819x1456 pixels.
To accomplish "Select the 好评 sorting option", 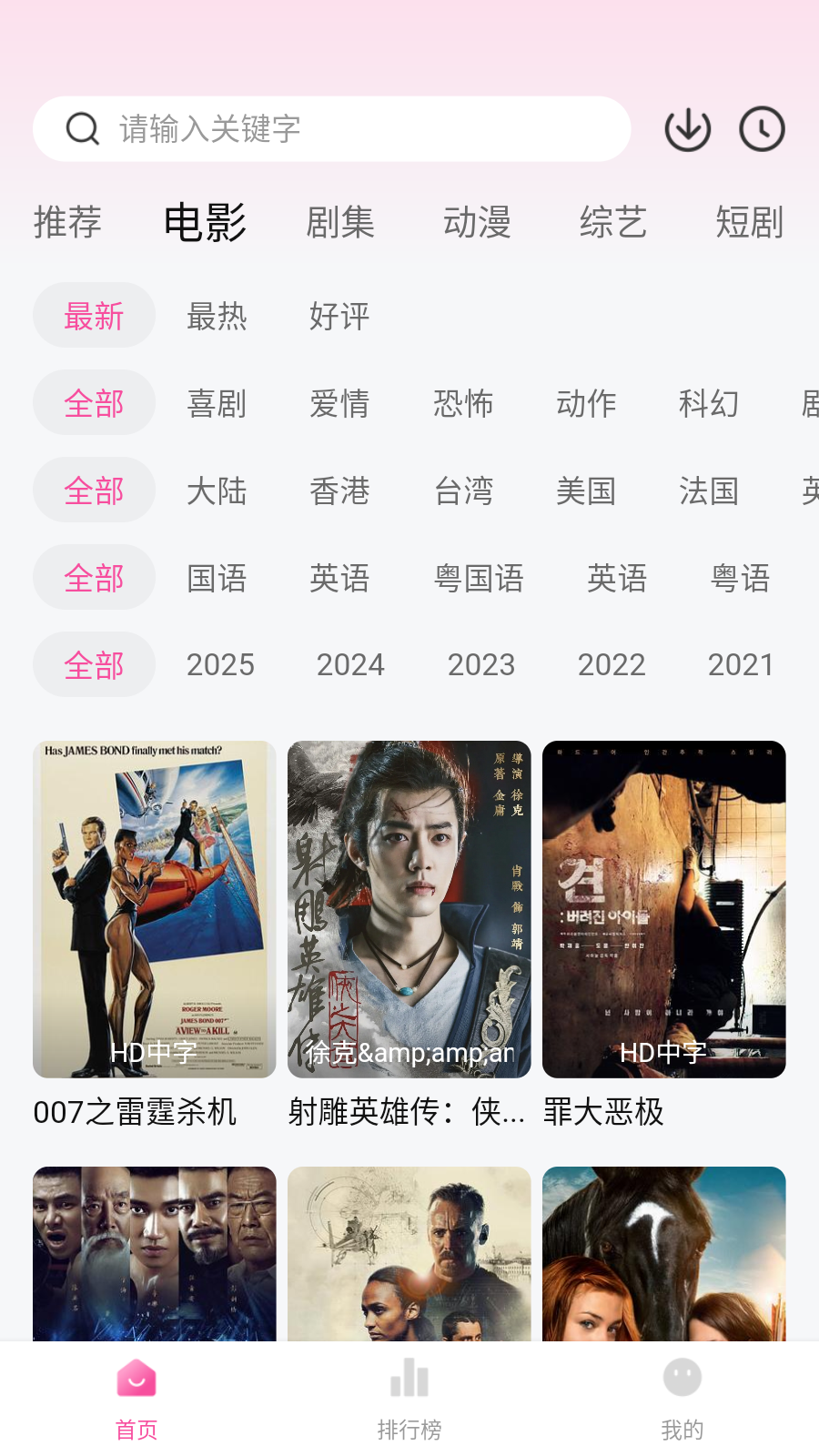I will [339, 316].
